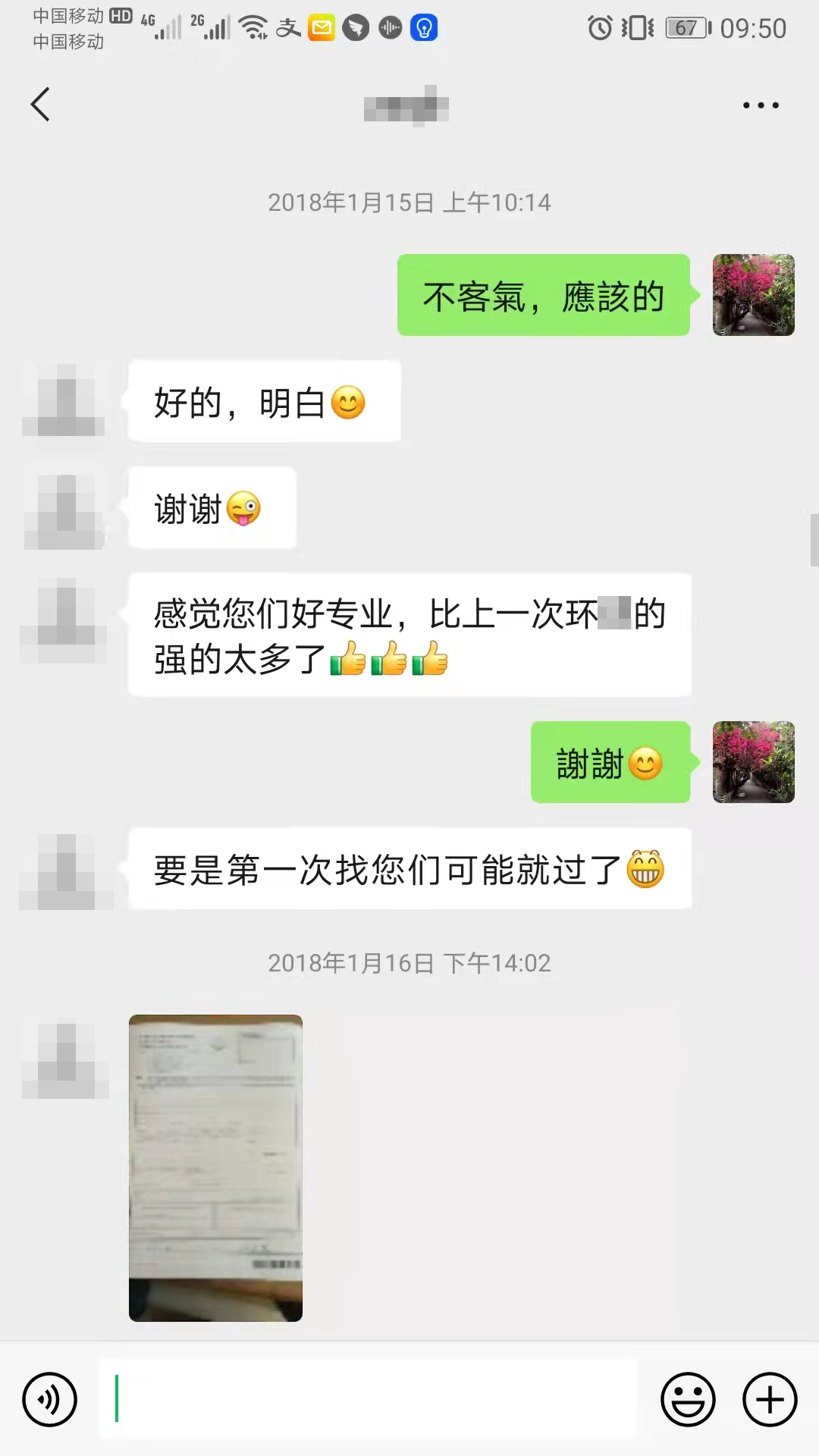Open the plus attachment menu
The width and height of the screenshot is (819, 1456).
click(x=770, y=1399)
